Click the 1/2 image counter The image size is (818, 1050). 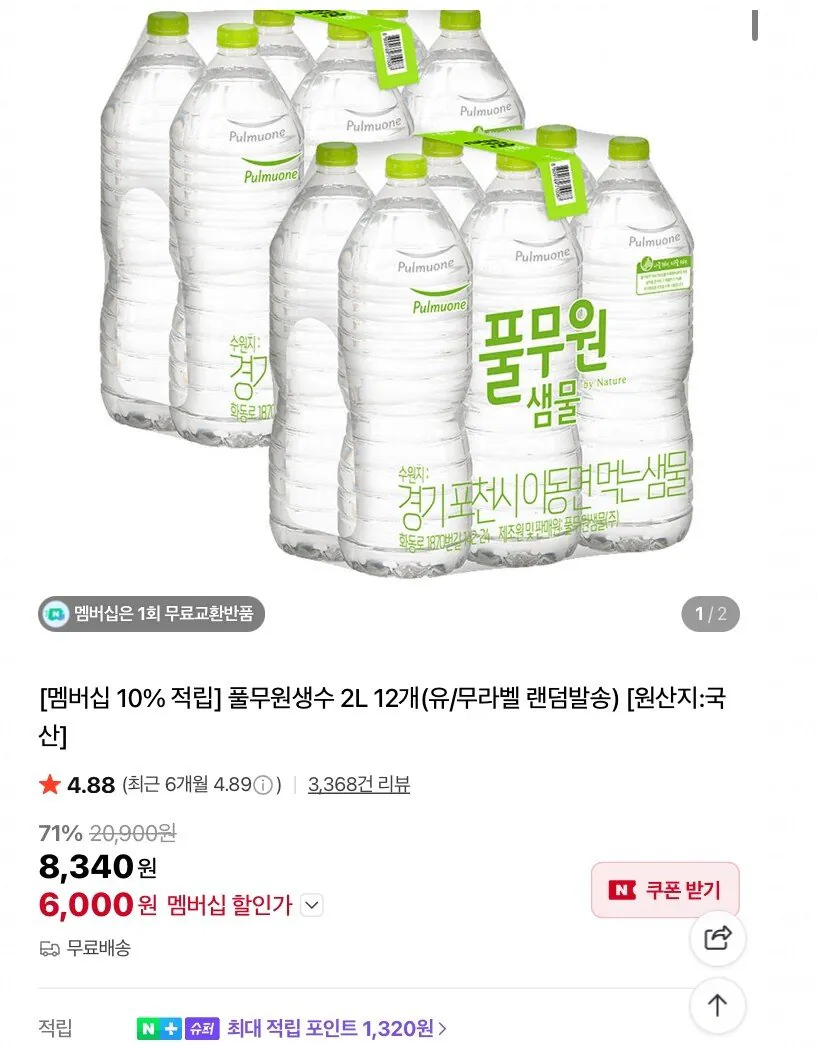[712, 615]
